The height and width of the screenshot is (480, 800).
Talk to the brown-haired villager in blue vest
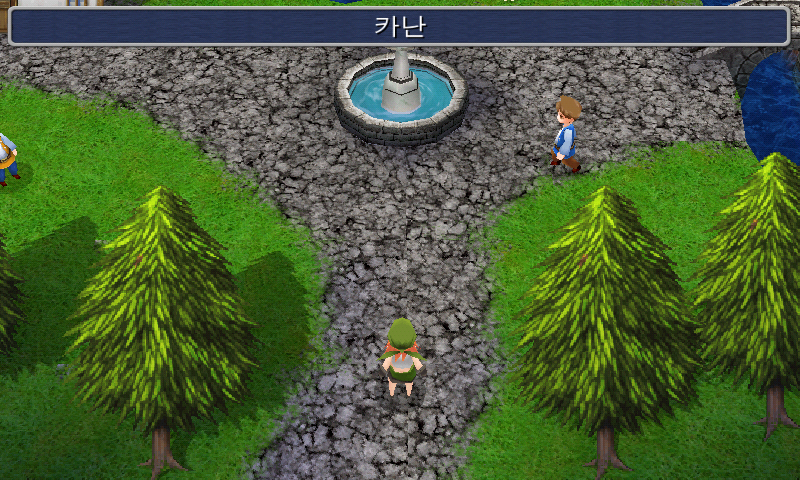(566, 135)
